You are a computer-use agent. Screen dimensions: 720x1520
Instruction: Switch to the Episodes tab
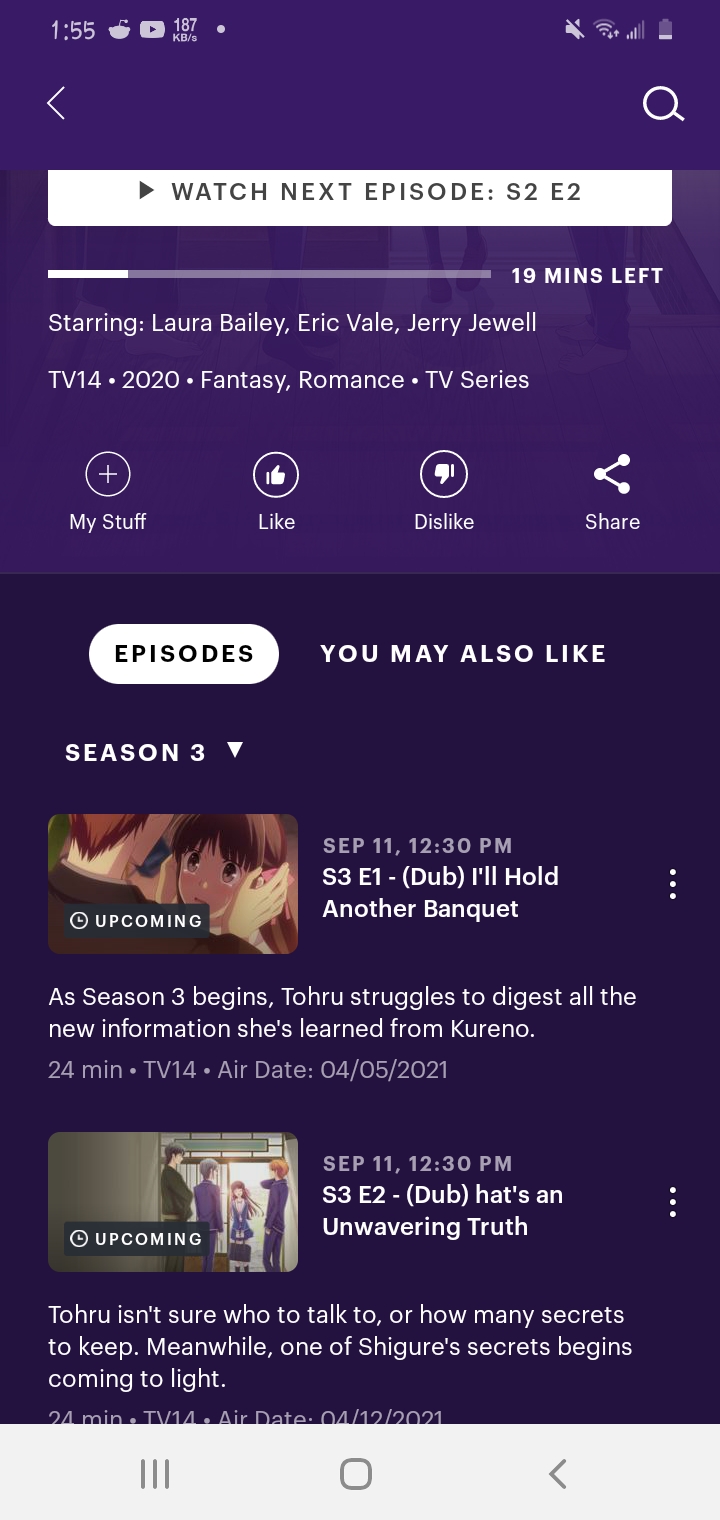pos(184,653)
